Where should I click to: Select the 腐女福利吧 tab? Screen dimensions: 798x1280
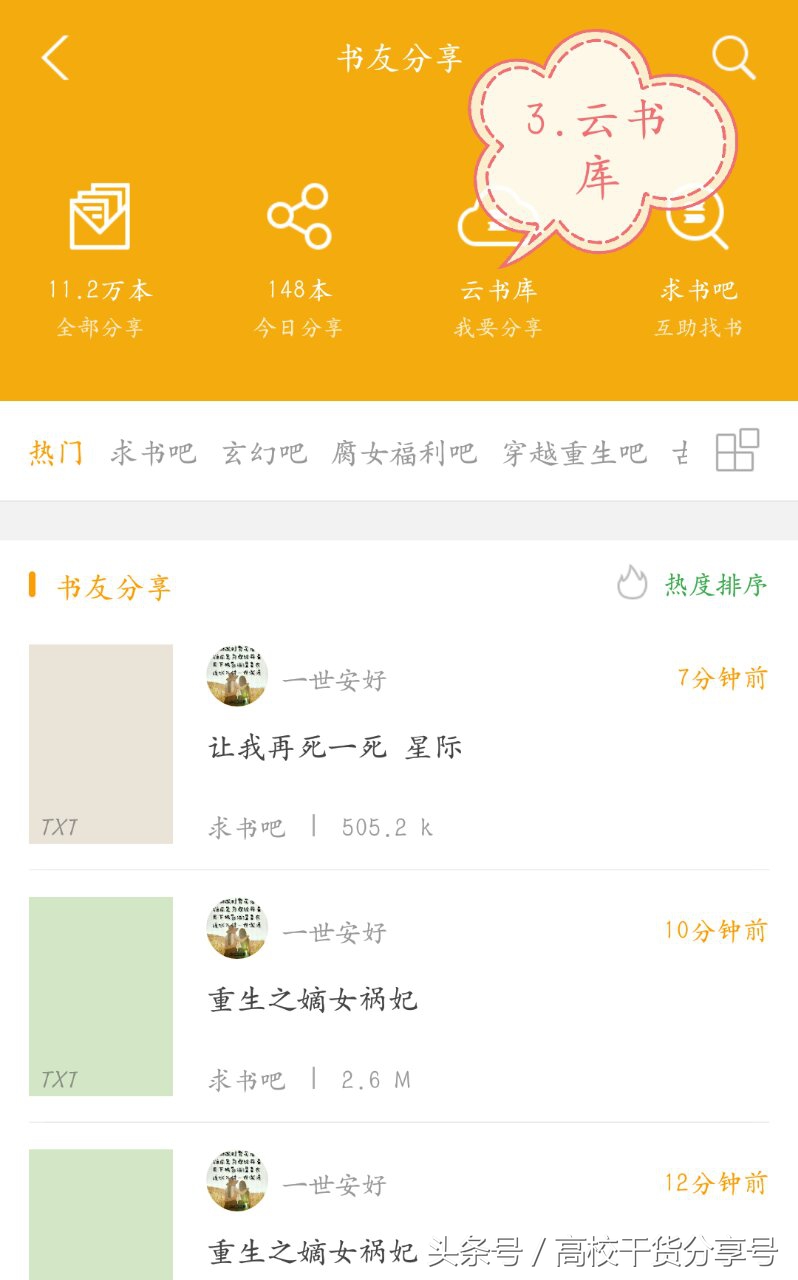coord(405,452)
